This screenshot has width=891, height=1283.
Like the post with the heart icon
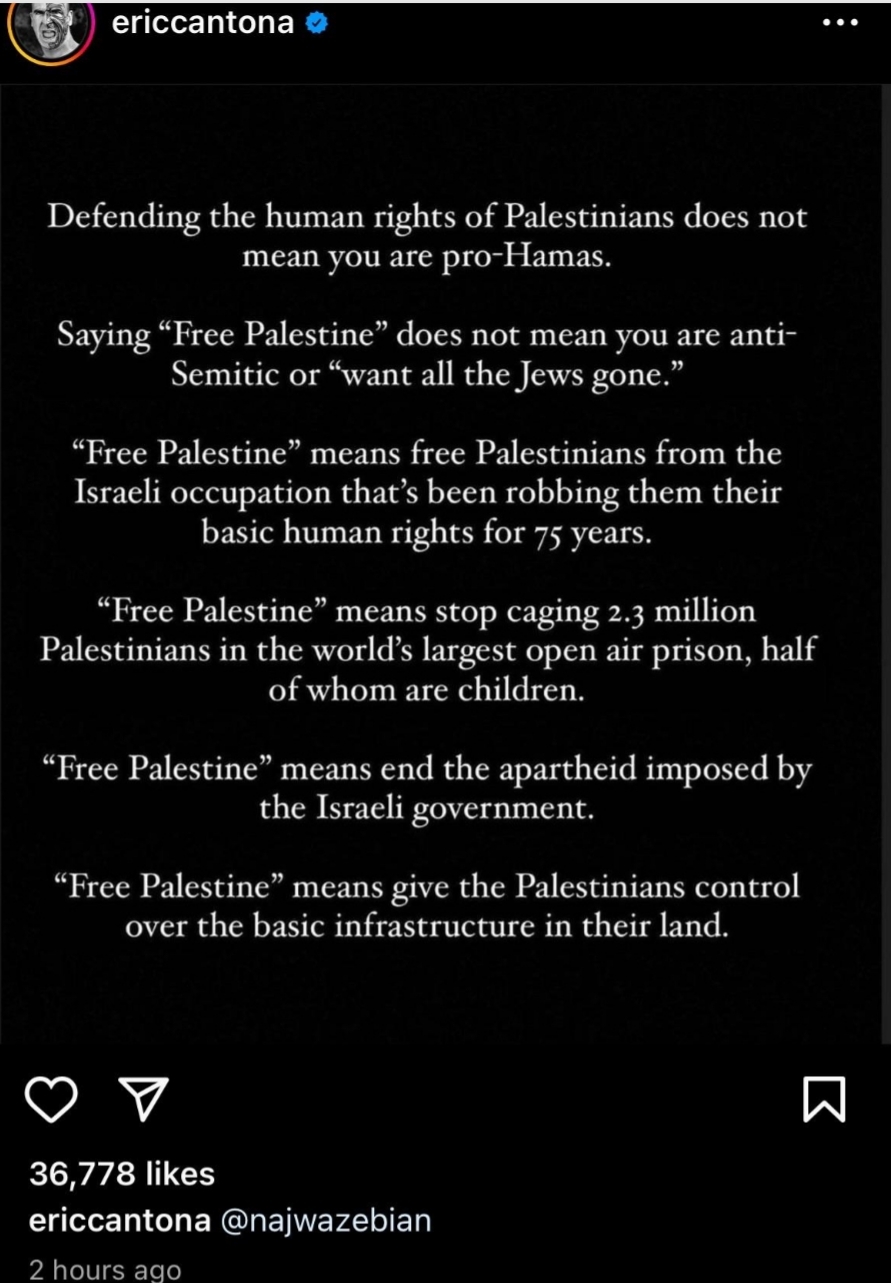pos(51,1099)
